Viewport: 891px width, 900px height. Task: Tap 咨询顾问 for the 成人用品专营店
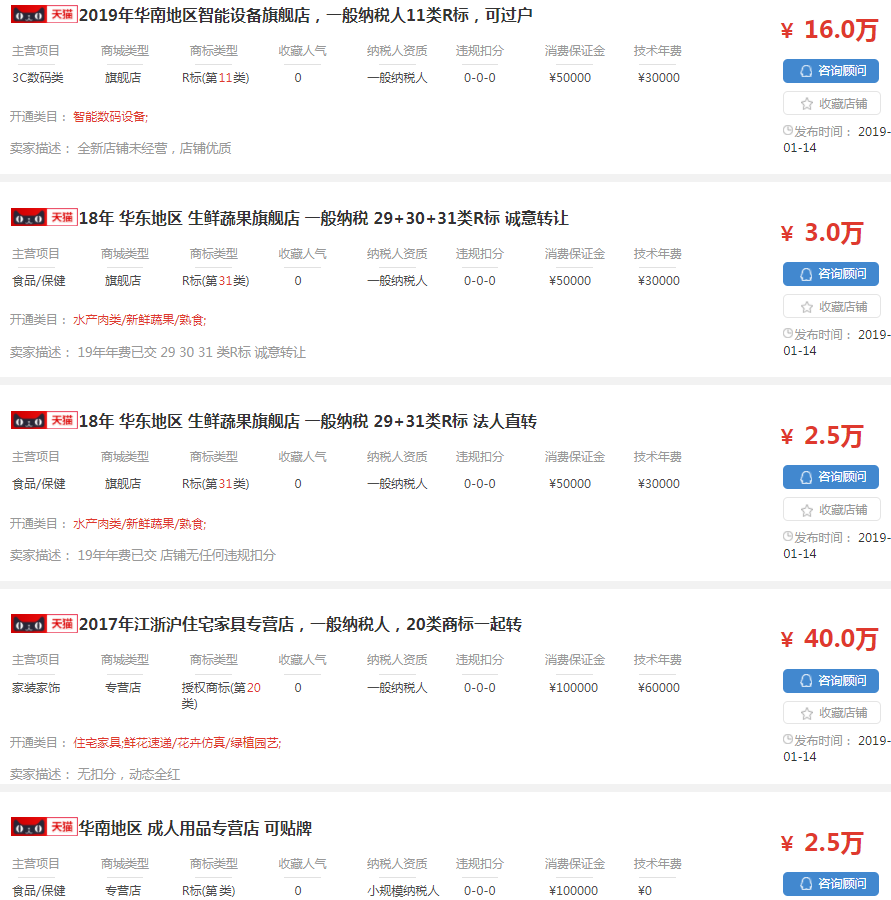click(831, 883)
